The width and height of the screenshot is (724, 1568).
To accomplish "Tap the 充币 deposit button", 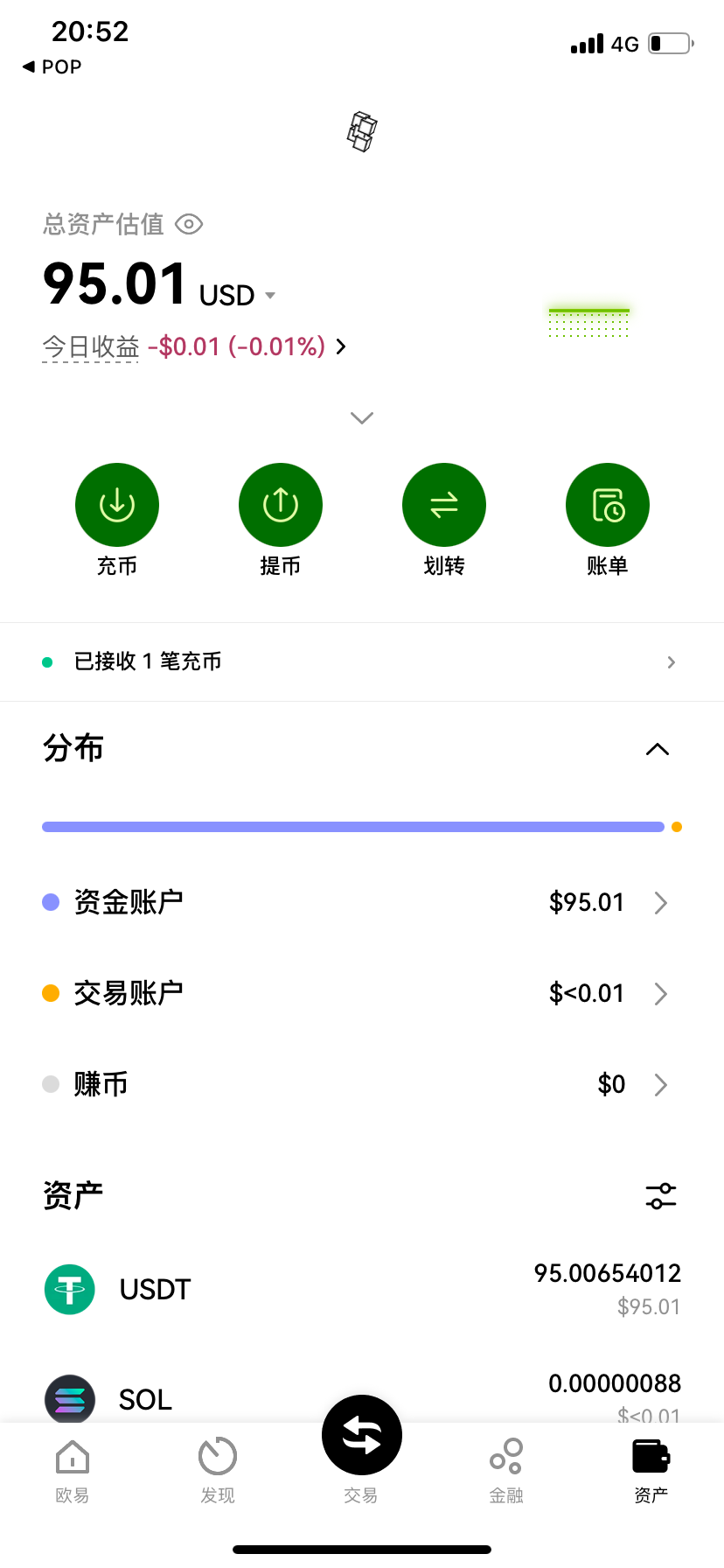I will click(x=117, y=506).
